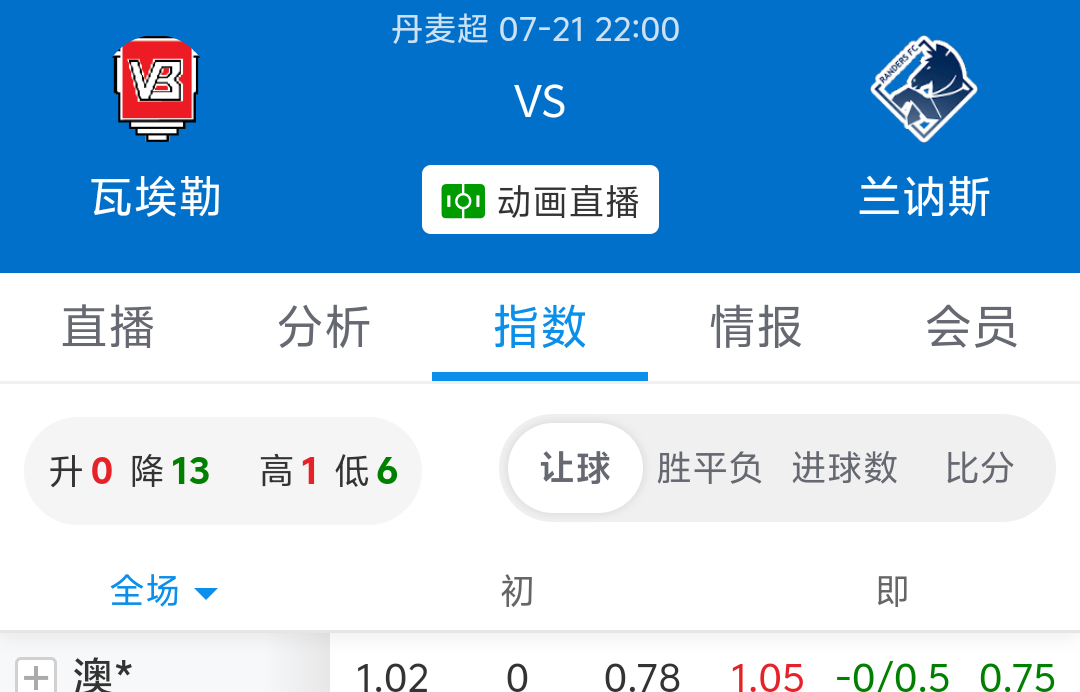Select the 指数 tab
The height and width of the screenshot is (692, 1080).
pos(540,327)
